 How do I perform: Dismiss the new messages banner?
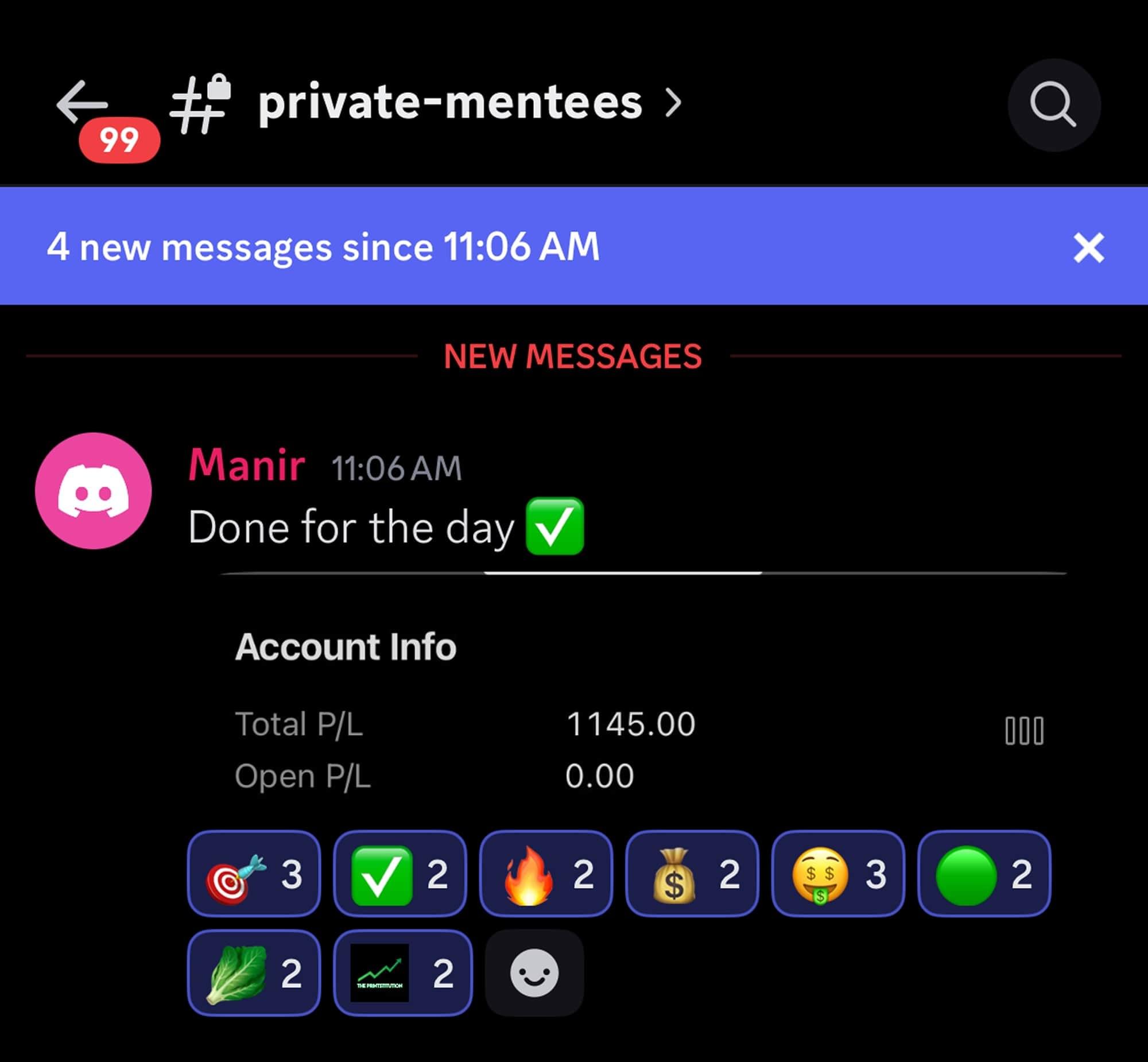[x=1088, y=248]
